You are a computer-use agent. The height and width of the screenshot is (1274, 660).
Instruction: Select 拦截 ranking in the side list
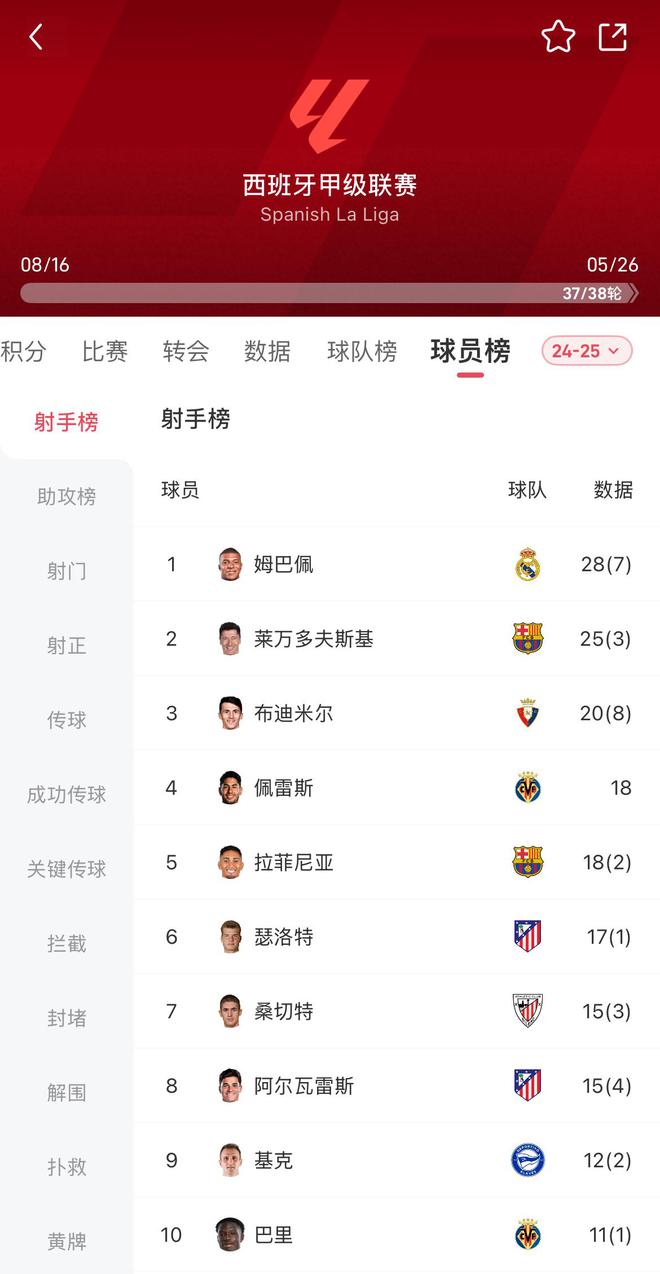66,944
